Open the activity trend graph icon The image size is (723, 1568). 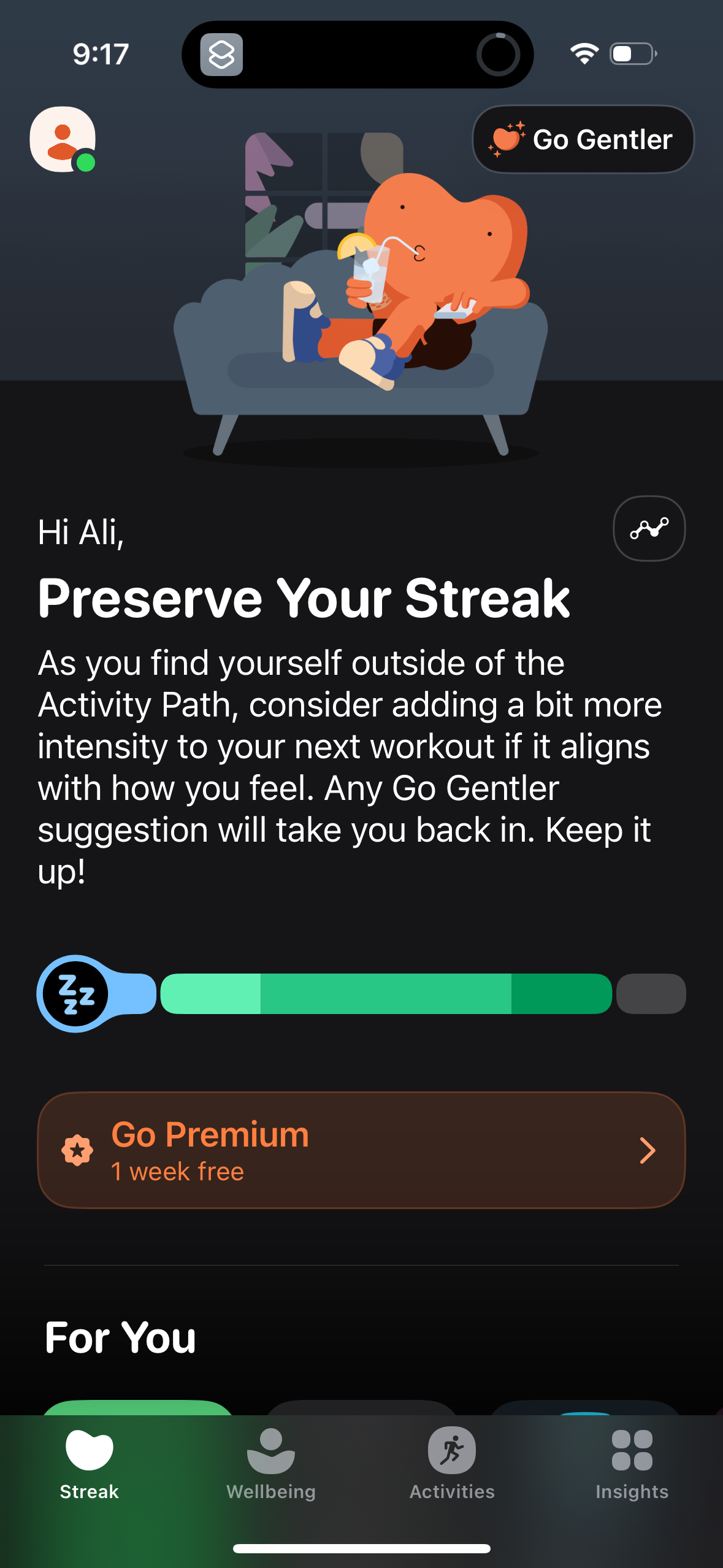click(649, 528)
